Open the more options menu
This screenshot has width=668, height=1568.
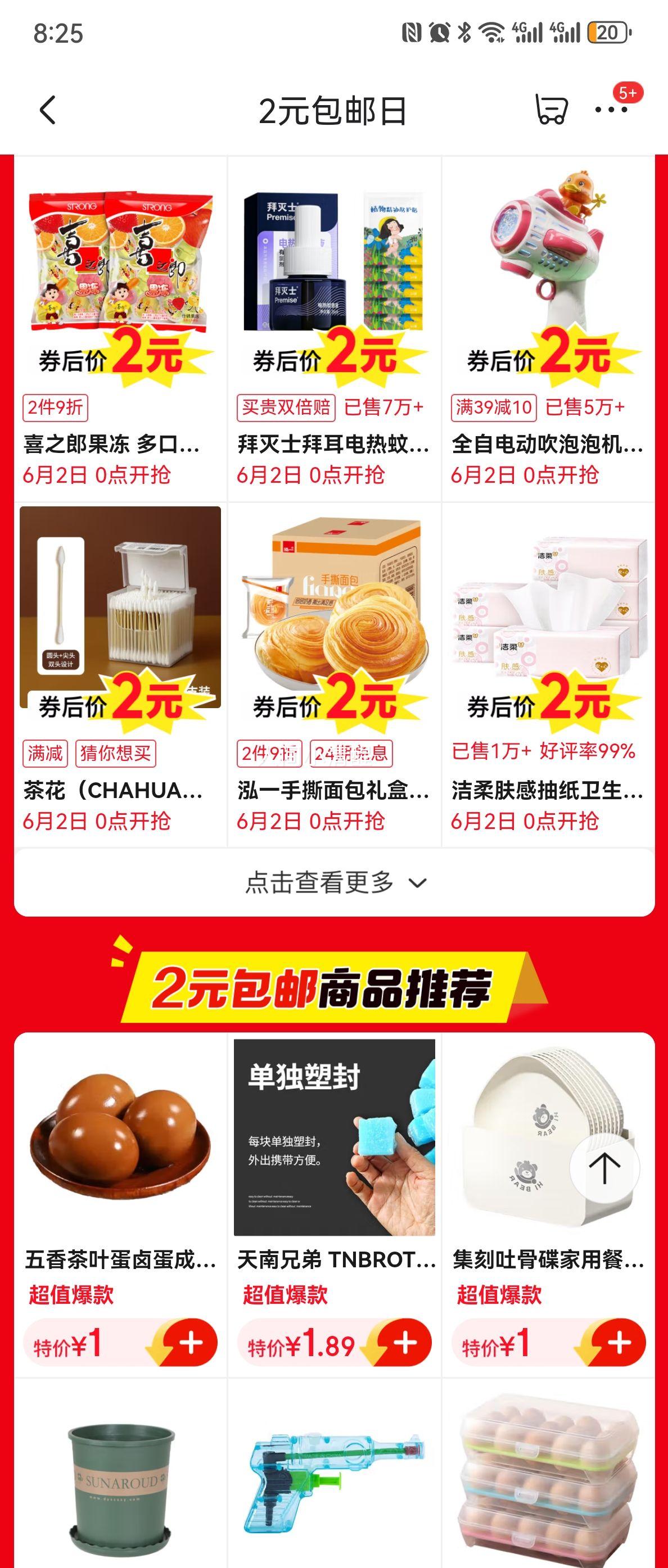[x=611, y=110]
